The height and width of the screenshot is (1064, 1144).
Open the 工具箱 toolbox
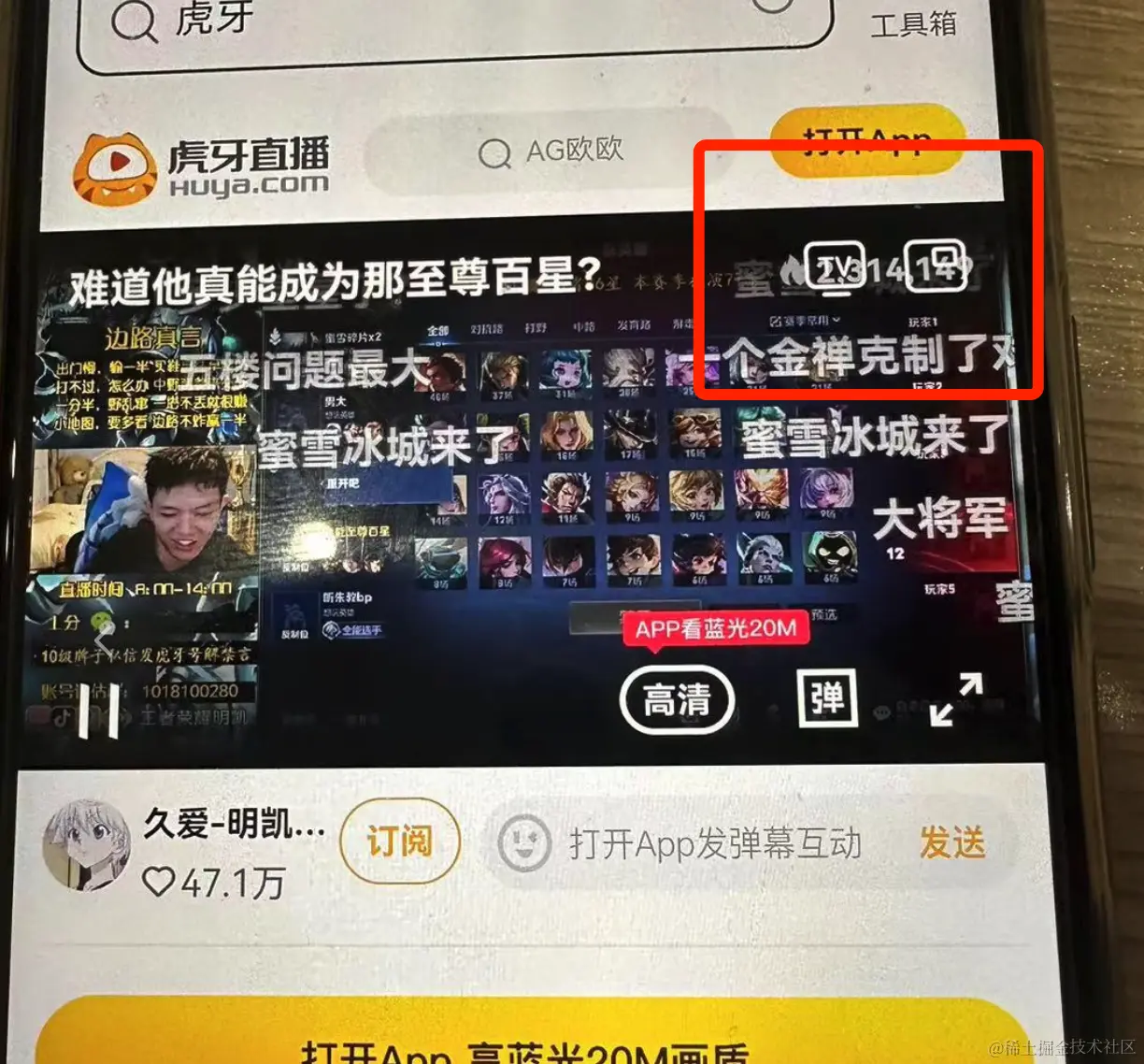pyautogui.click(x=913, y=23)
